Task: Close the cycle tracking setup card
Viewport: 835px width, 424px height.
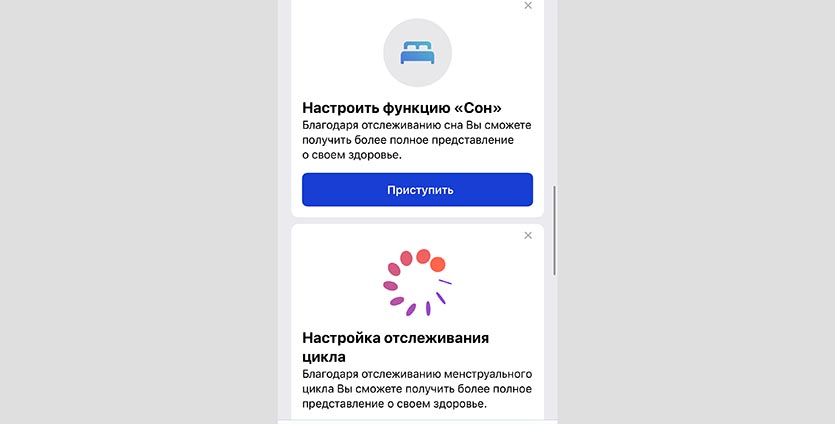Action: pos(528,235)
